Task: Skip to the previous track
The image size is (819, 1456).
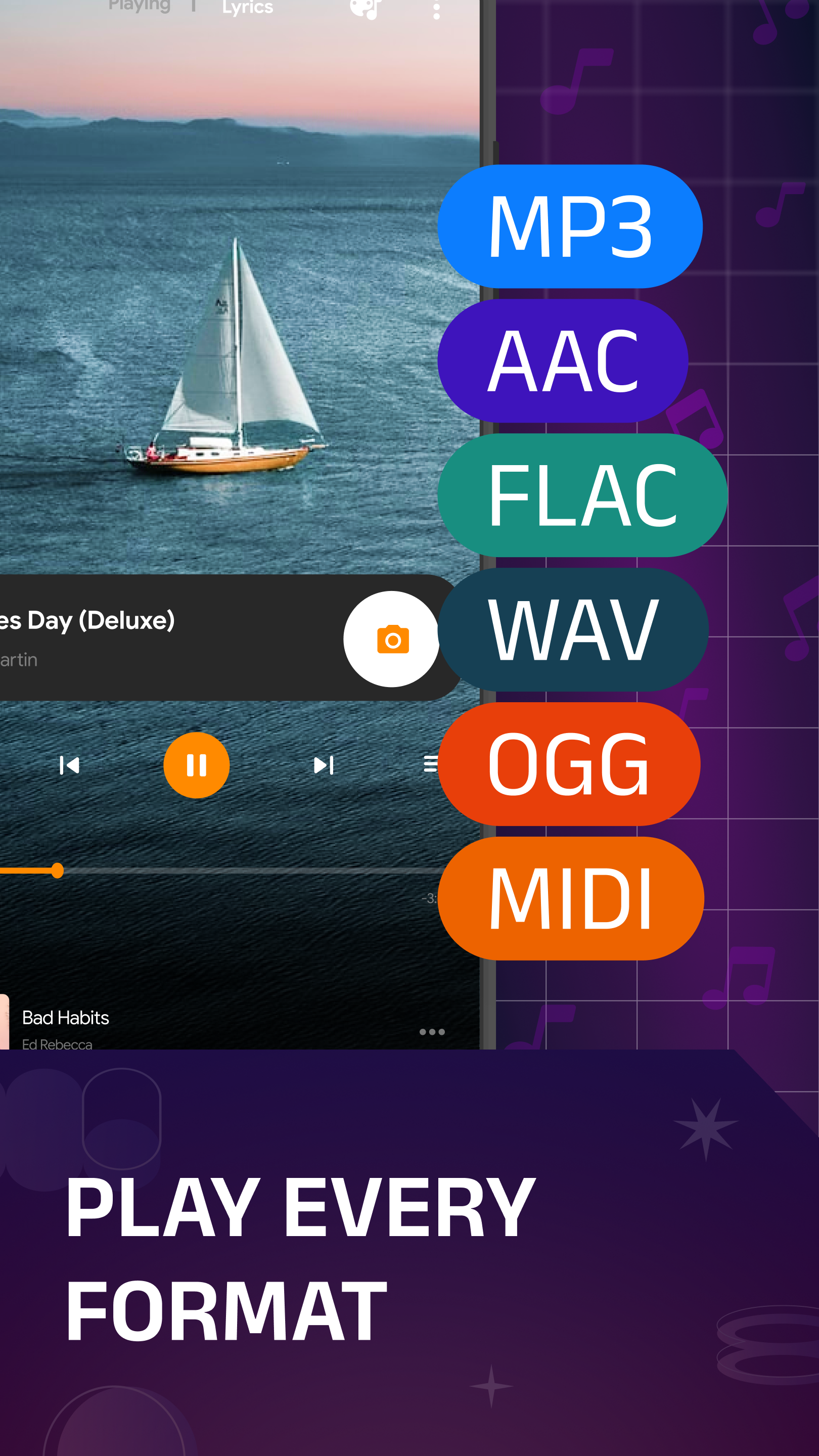Action: (70, 764)
